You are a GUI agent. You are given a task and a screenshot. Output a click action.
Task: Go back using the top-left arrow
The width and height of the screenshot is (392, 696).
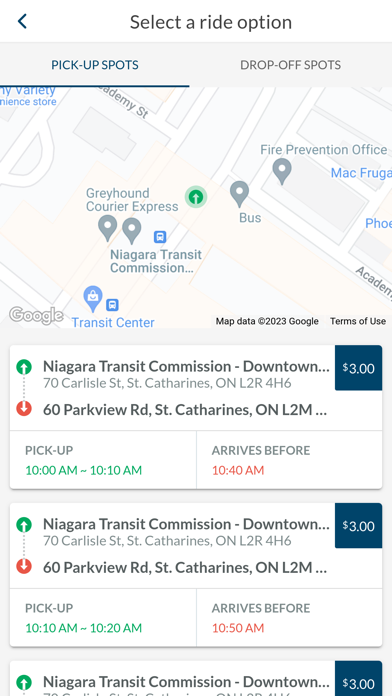(x=22, y=21)
